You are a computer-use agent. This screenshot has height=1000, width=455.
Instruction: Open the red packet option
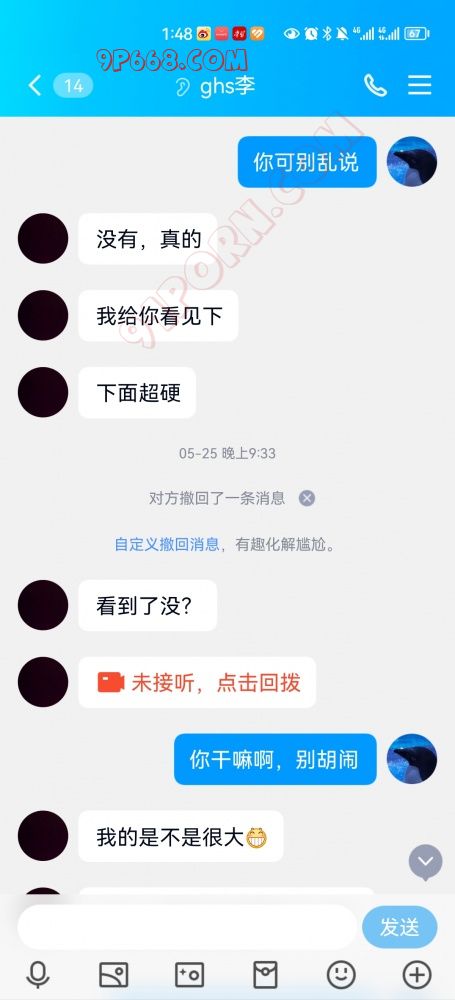[265, 974]
